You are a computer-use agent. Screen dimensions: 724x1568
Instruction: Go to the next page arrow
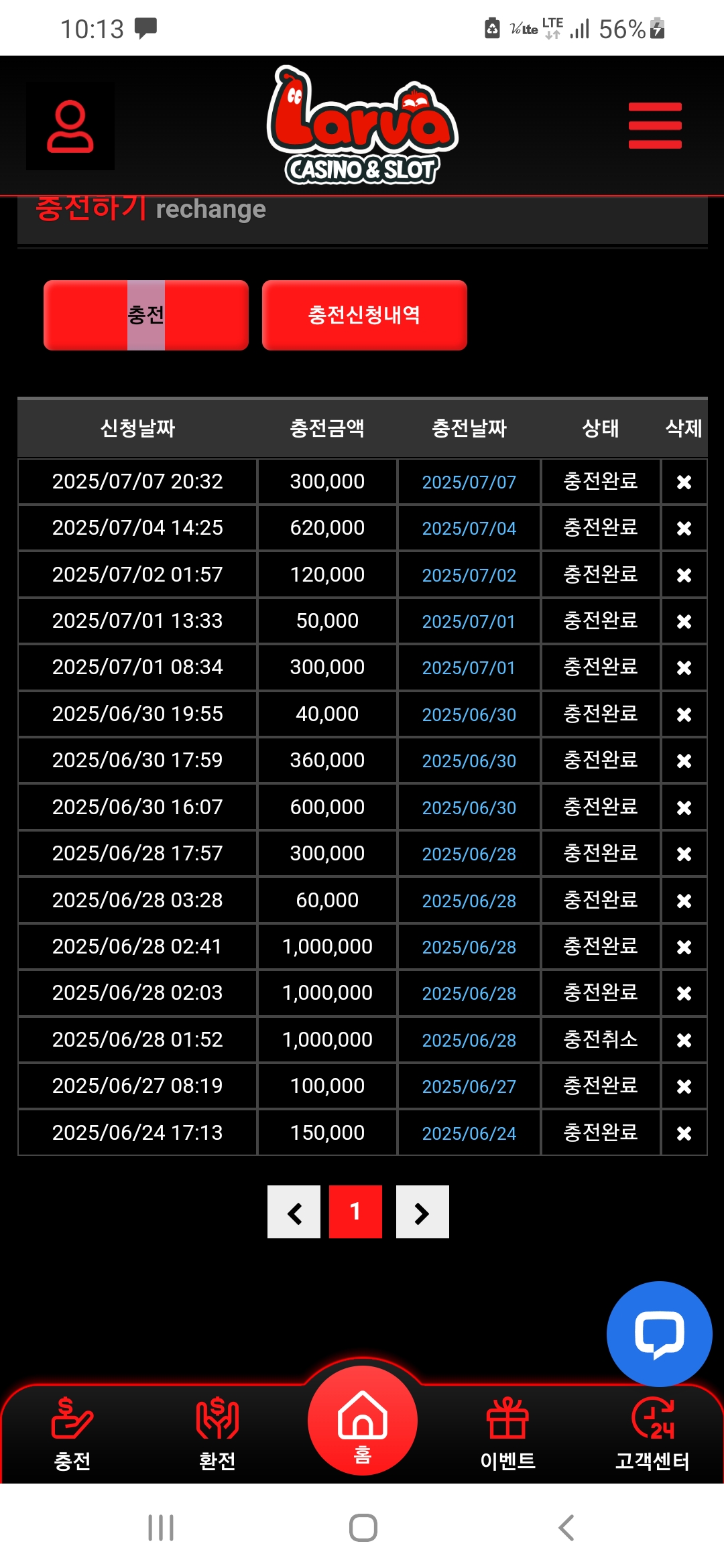click(422, 1212)
